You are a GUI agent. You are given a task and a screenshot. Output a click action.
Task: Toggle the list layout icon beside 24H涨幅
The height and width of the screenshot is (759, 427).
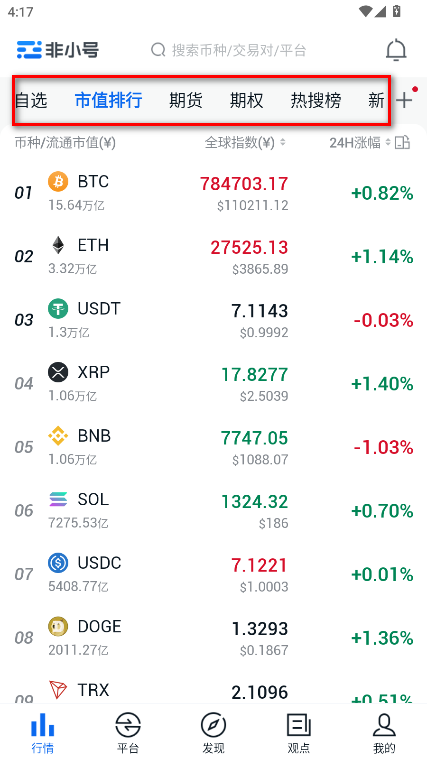[x=403, y=143]
